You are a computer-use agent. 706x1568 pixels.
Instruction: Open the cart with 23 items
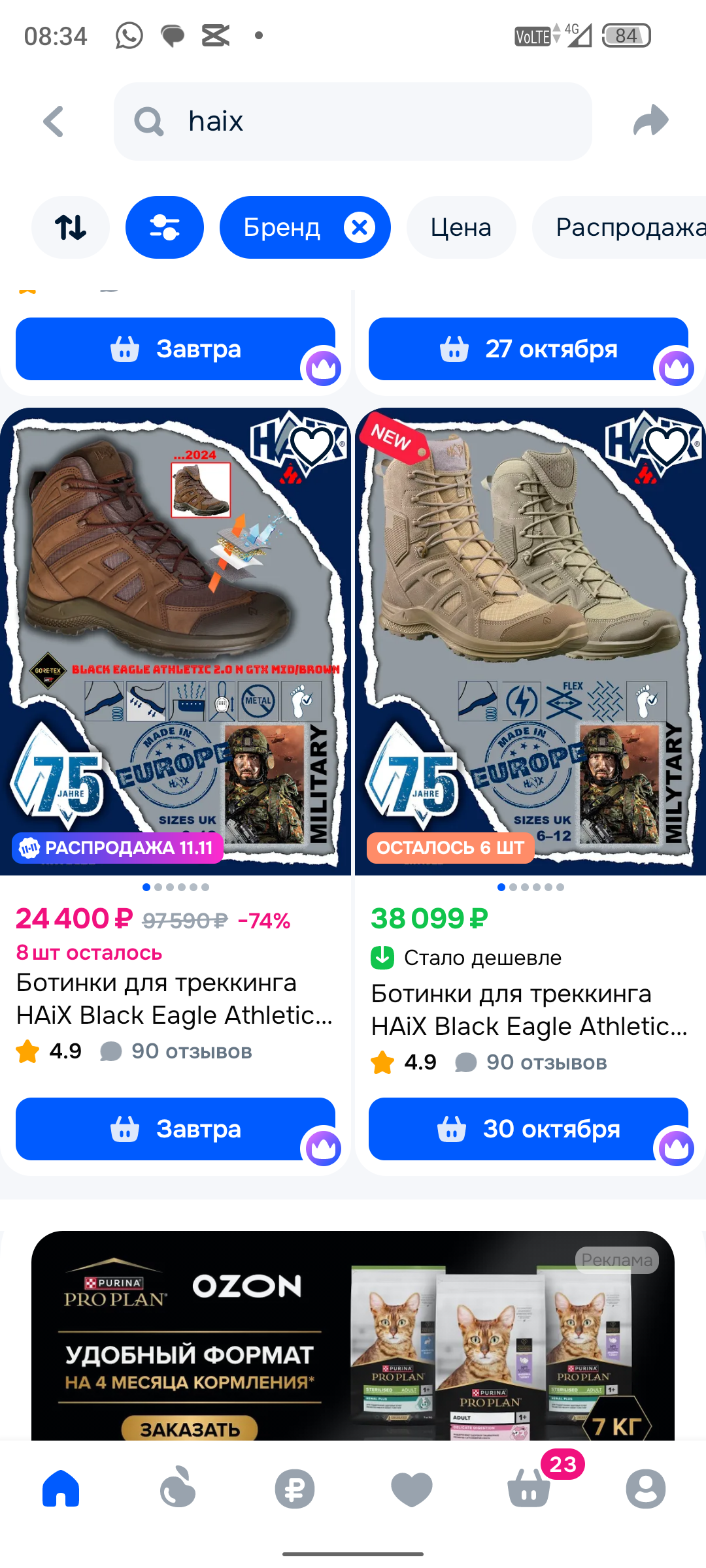(529, 1488)
